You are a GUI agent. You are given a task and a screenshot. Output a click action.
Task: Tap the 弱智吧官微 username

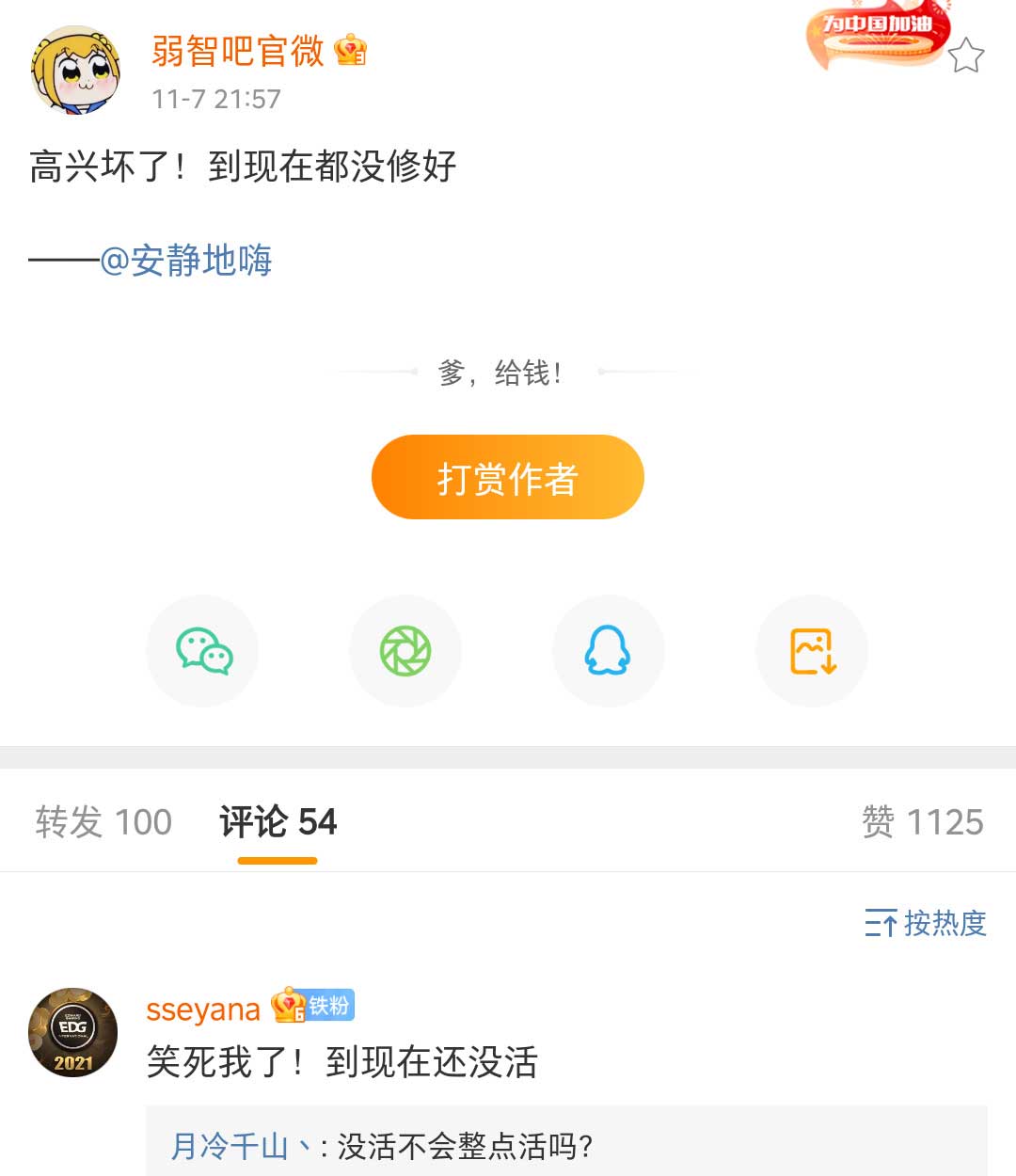[238, 51]
